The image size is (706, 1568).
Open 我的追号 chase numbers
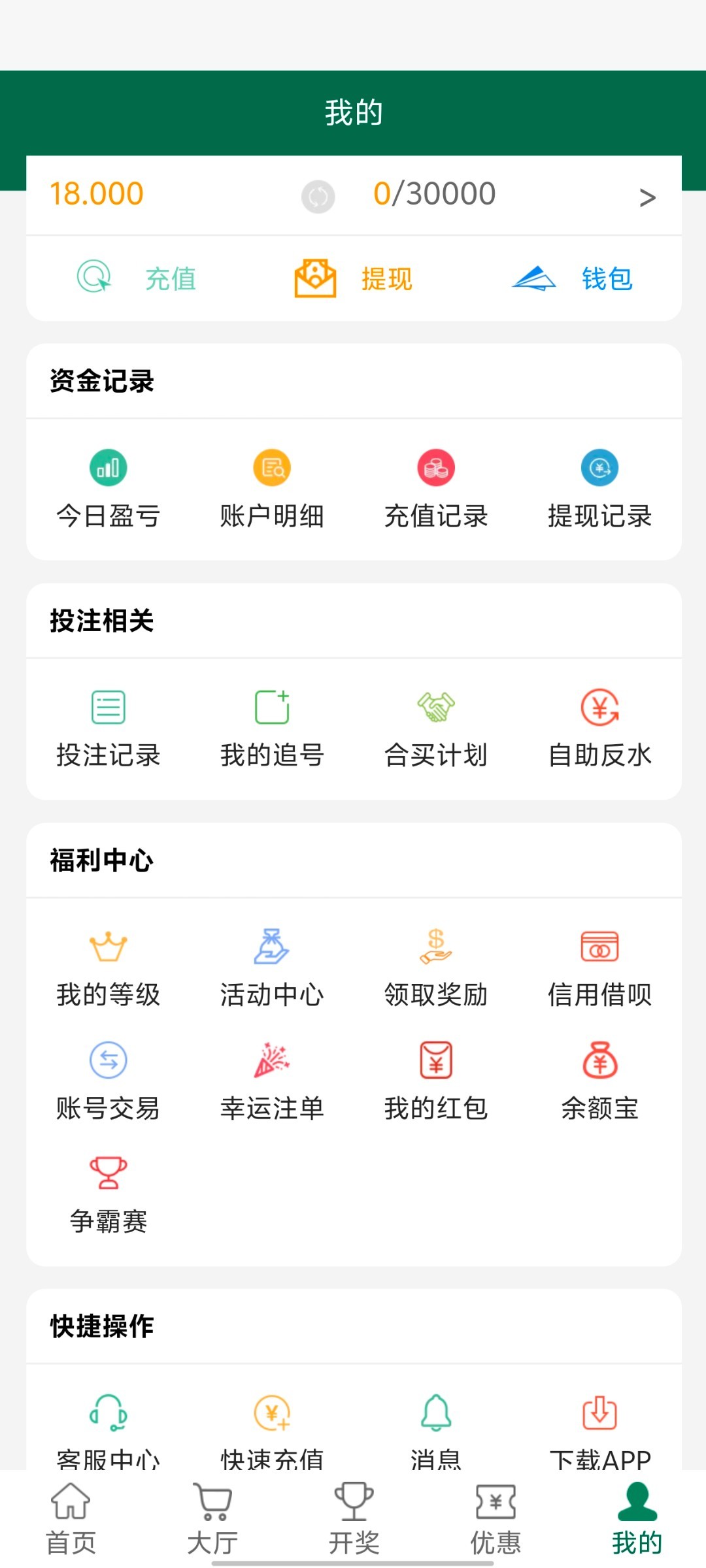(x=272, y=728)
